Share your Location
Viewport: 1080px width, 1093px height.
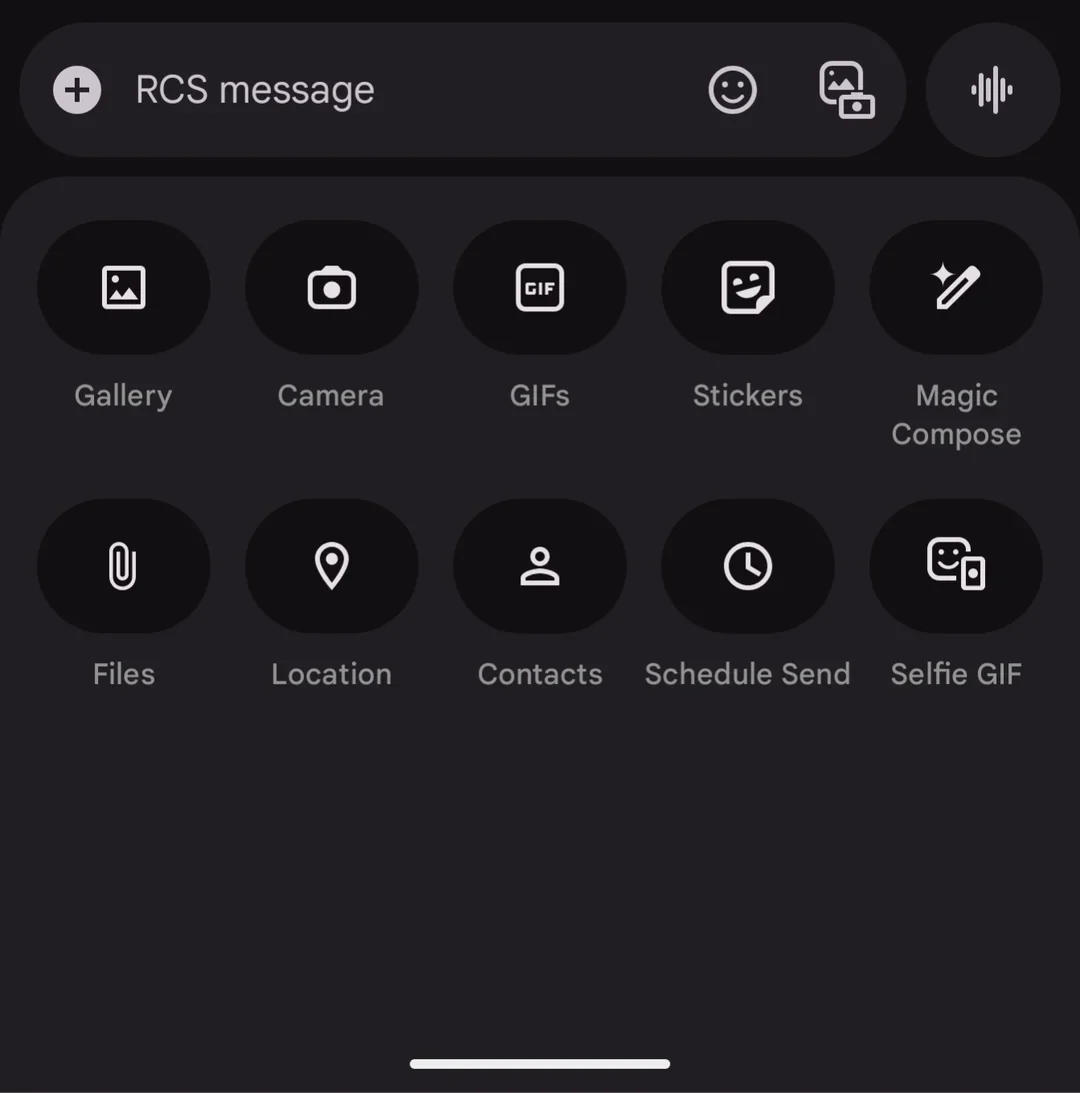(x=331, y=566)
